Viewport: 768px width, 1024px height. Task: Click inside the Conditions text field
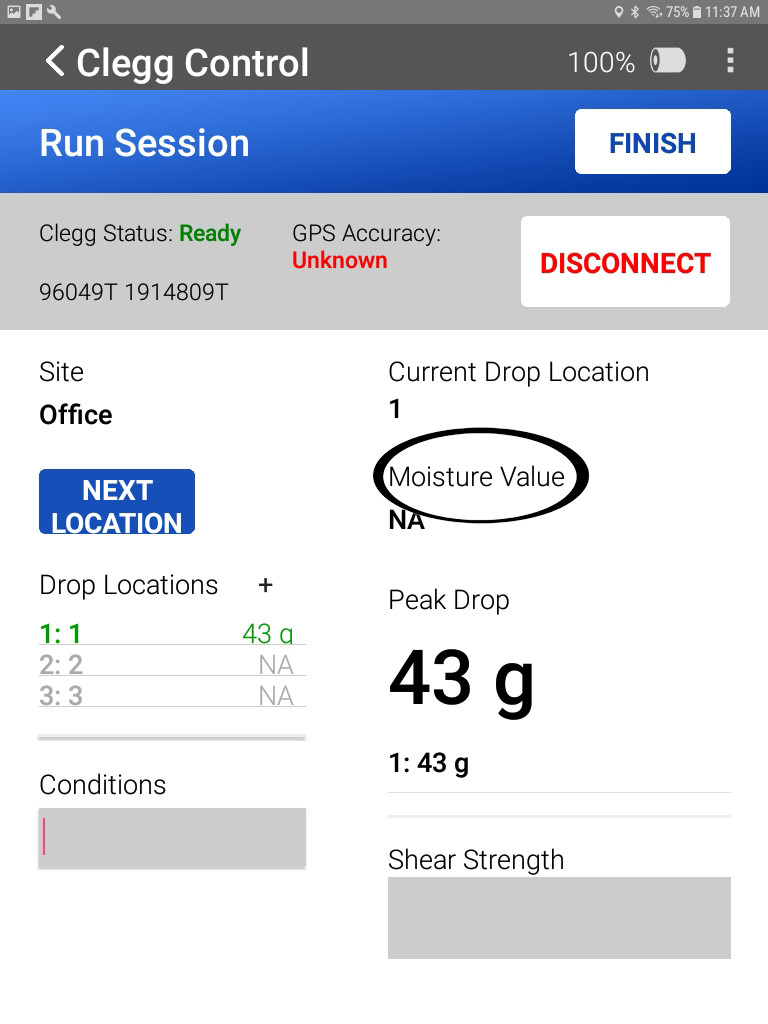click(171, 838)
